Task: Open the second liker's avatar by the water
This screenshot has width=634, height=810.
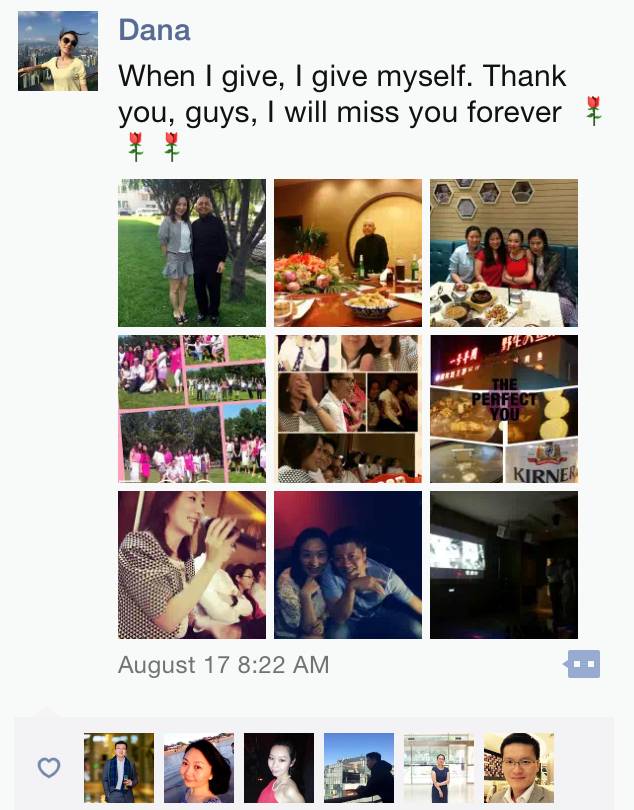Action: pos(199,768)
